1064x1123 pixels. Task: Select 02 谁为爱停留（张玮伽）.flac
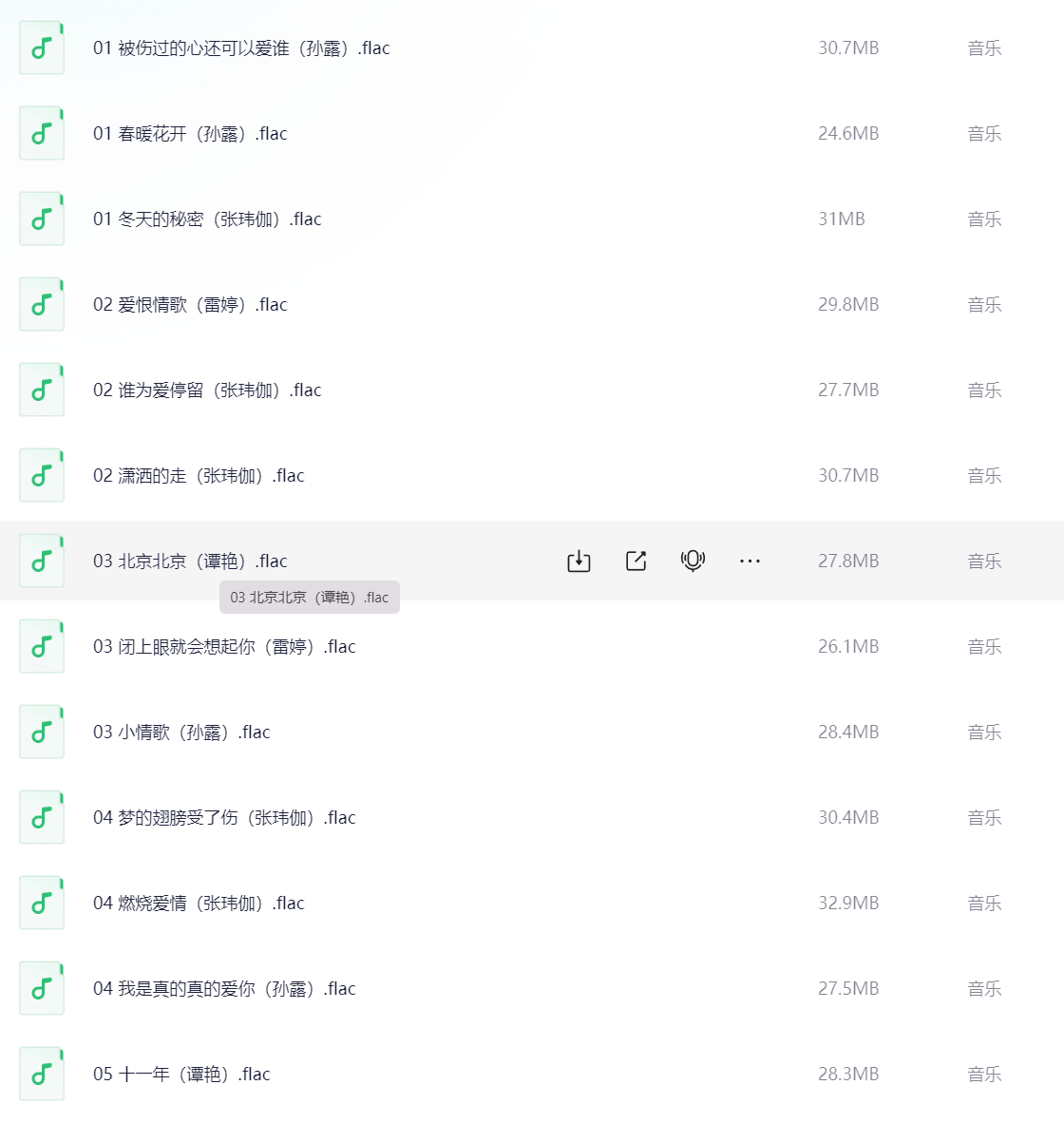(207, 390)
